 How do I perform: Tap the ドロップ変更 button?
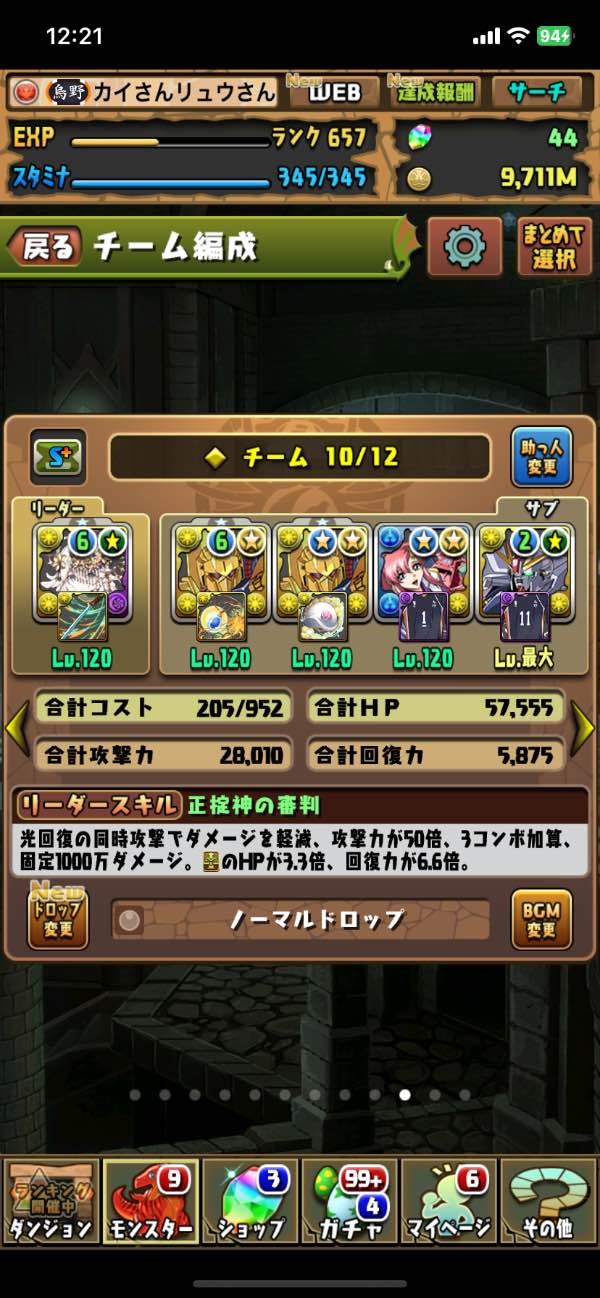coord(58,919)
